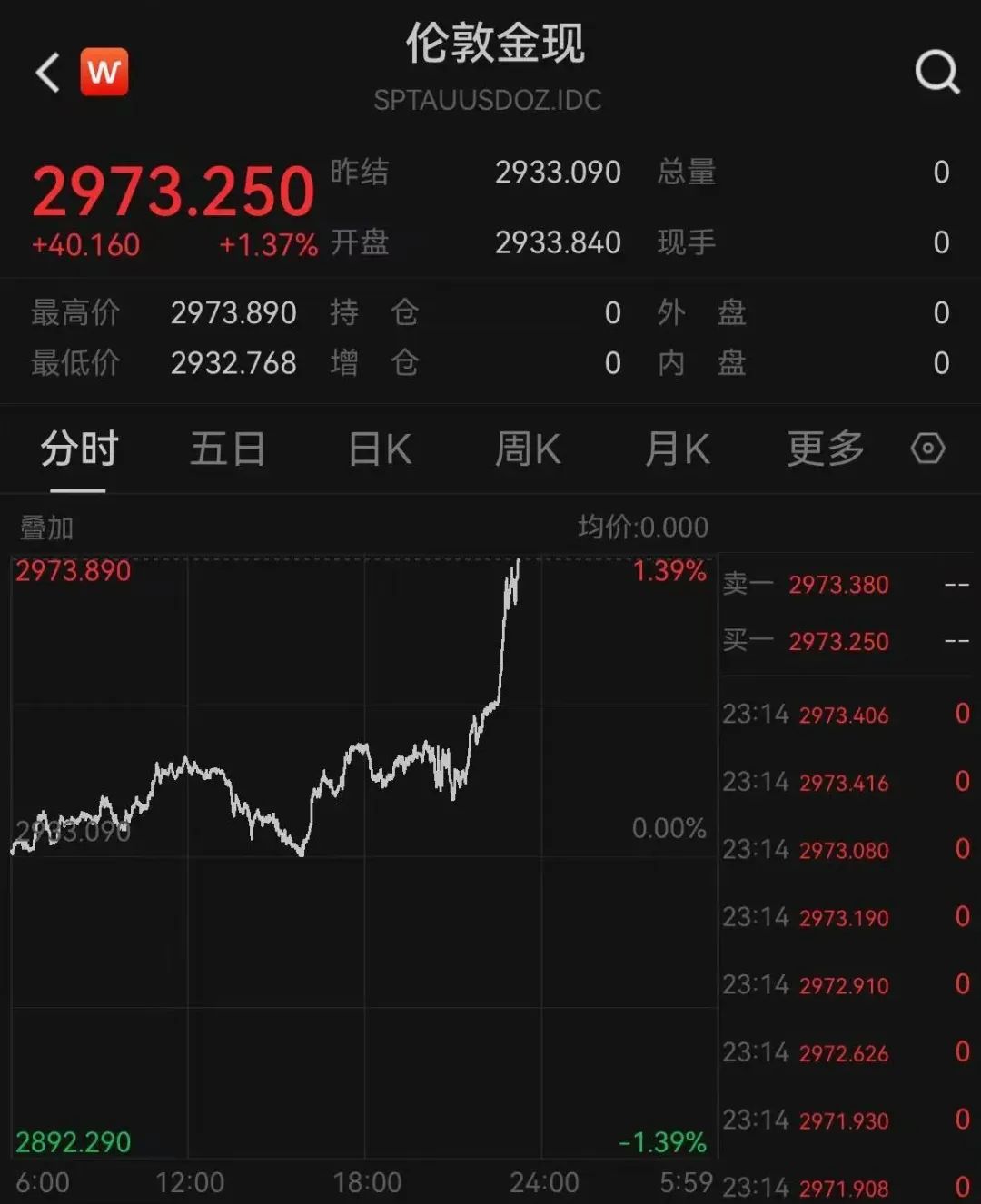Open the search magnifier icon
Viewport: 981px width, 1204px height.
936,72
